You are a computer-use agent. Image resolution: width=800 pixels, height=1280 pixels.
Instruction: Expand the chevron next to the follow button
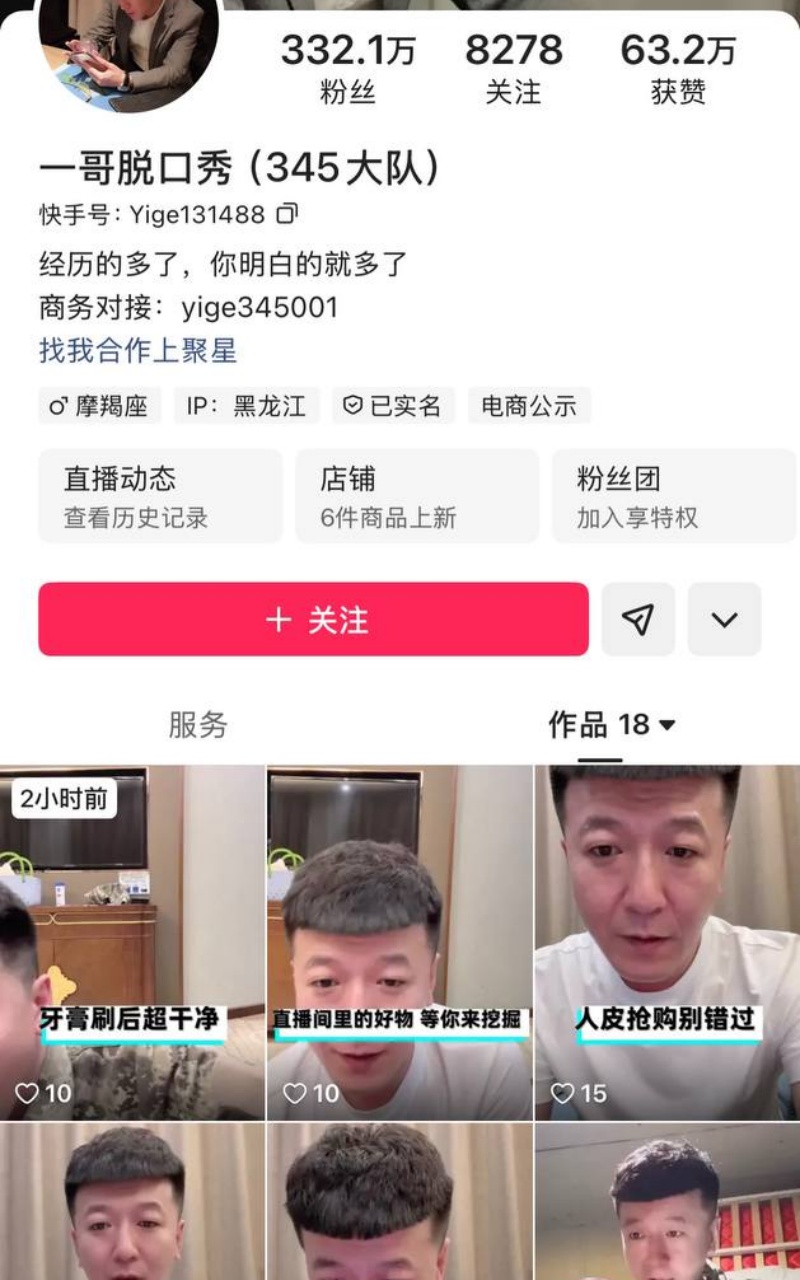tap(724, 620)
